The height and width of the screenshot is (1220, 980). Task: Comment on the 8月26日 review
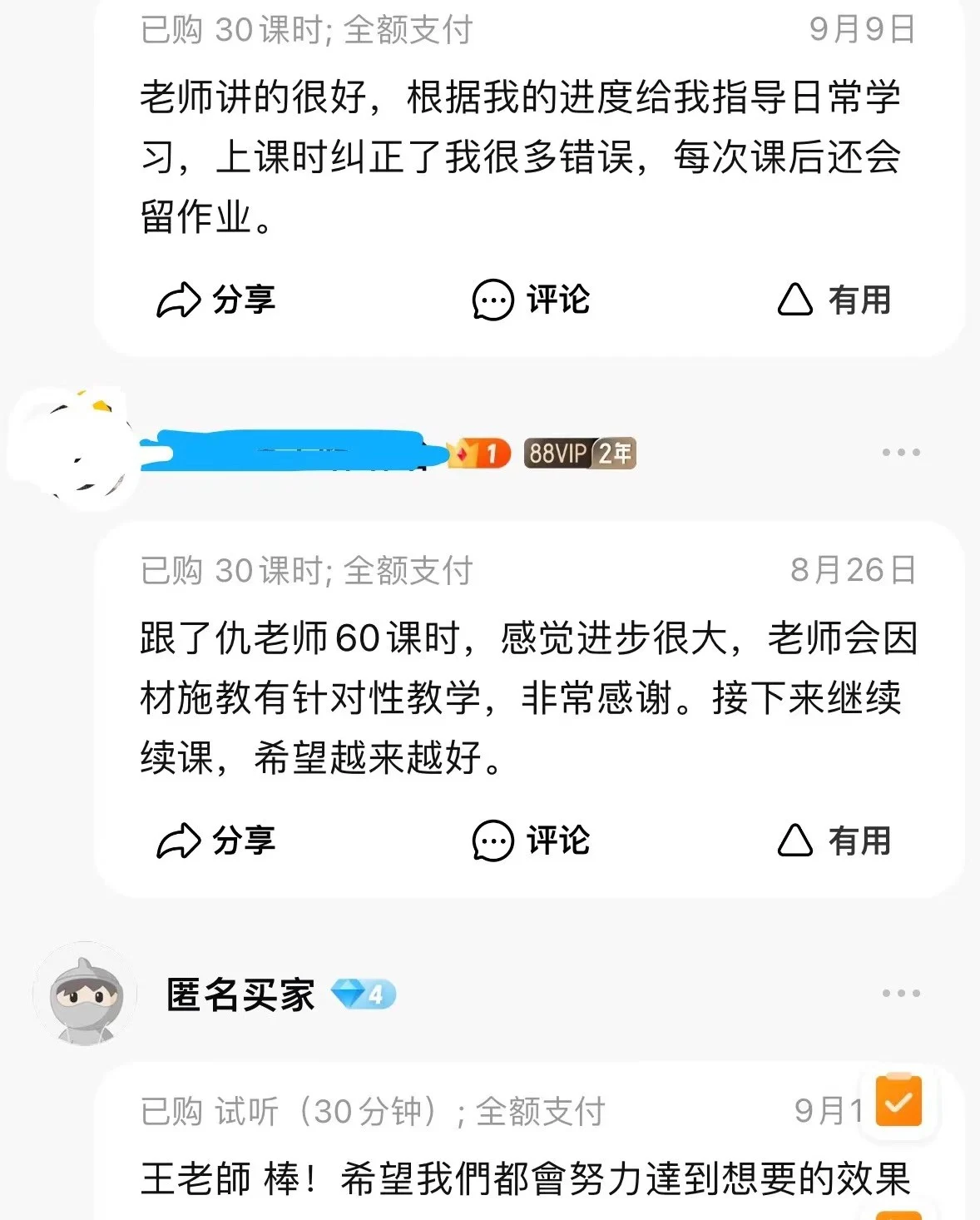[x=531, y=841]
